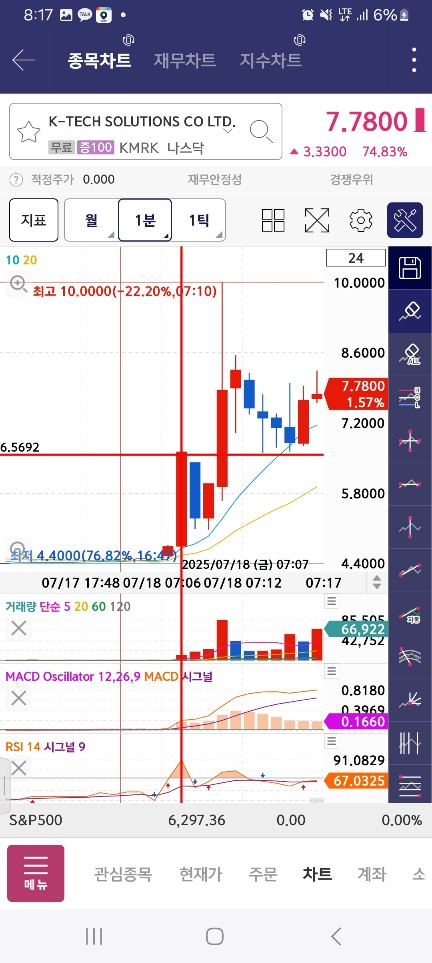This screenshot has width=432, height=963.
Task: Select the 1틱 chart interval
Action: [x=198, y=220]
